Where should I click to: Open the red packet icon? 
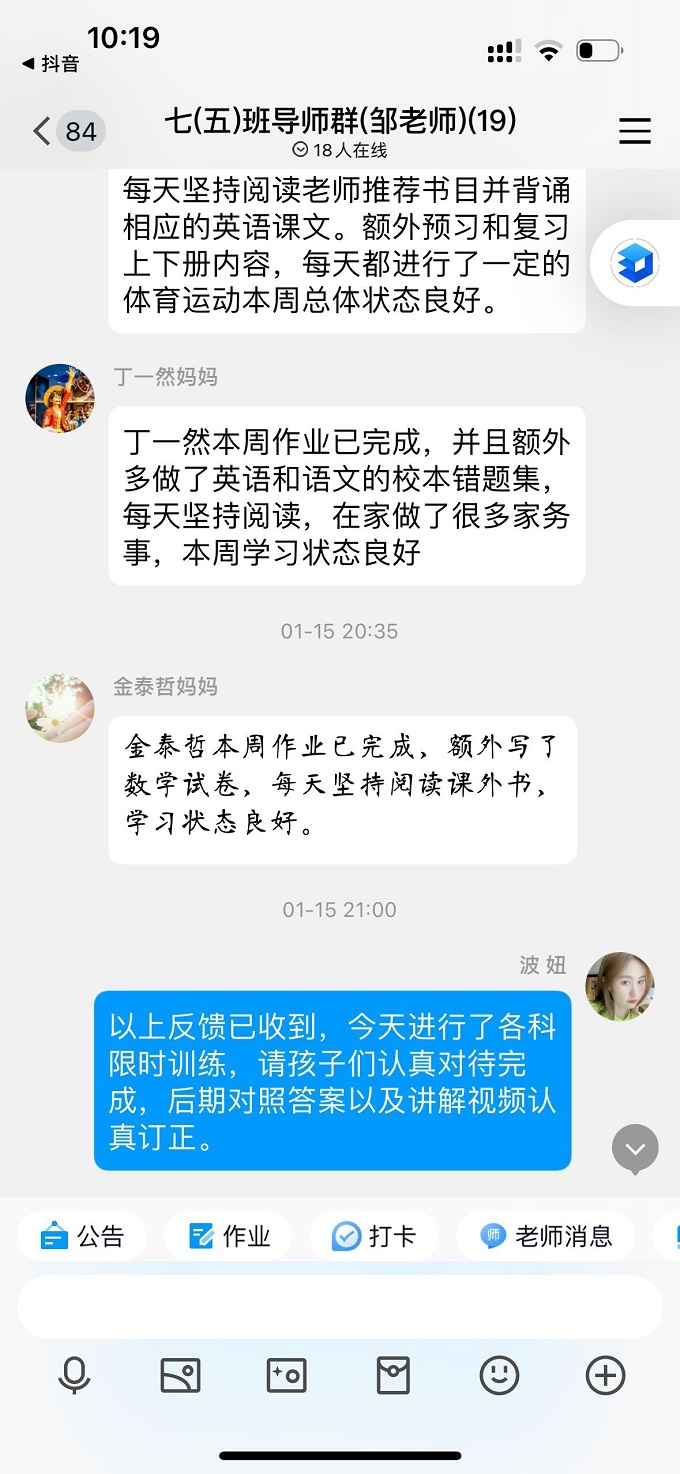click(393, 1376)
